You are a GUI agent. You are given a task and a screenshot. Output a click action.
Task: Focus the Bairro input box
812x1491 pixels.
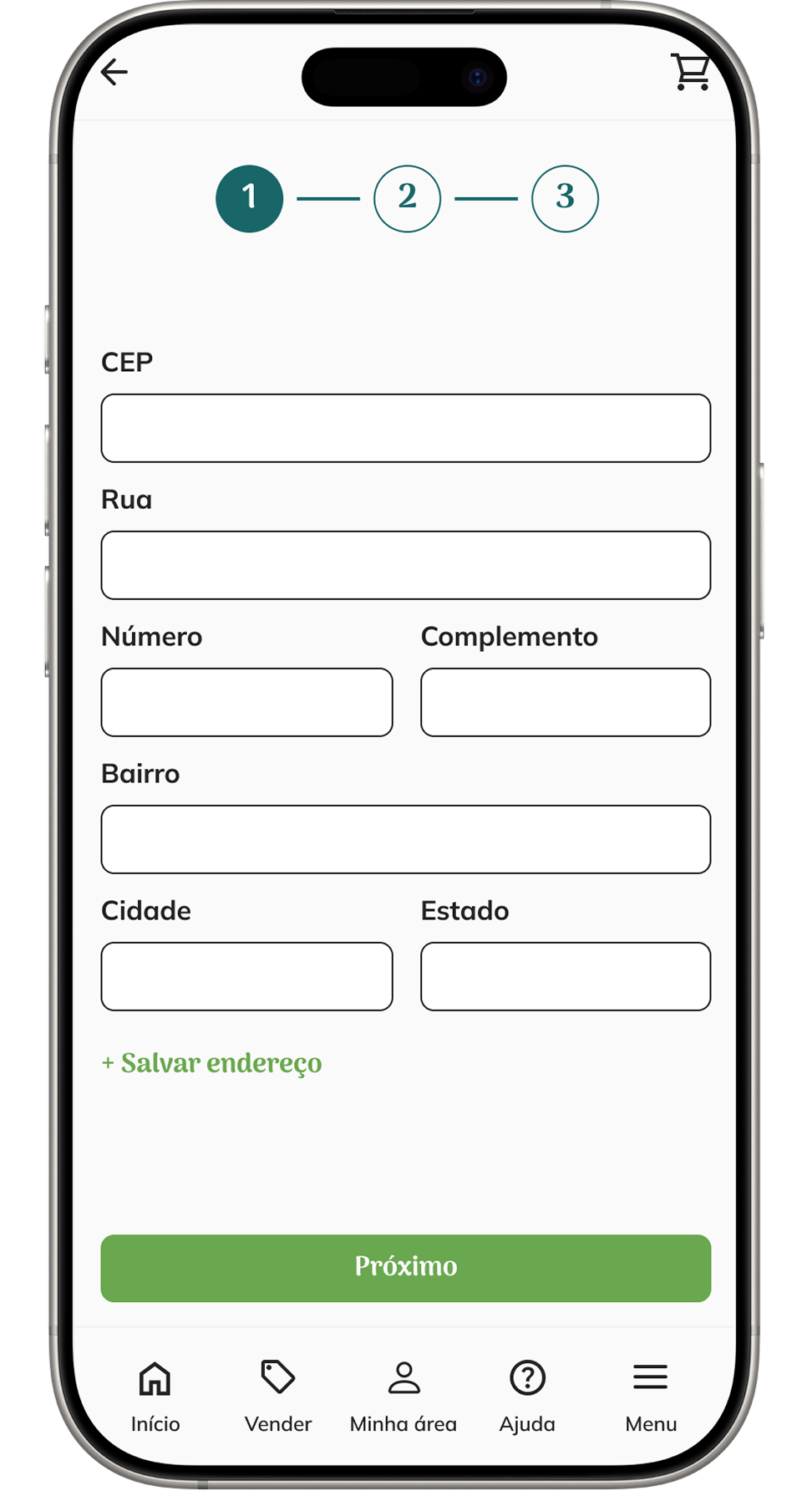[x=405, y=839]
